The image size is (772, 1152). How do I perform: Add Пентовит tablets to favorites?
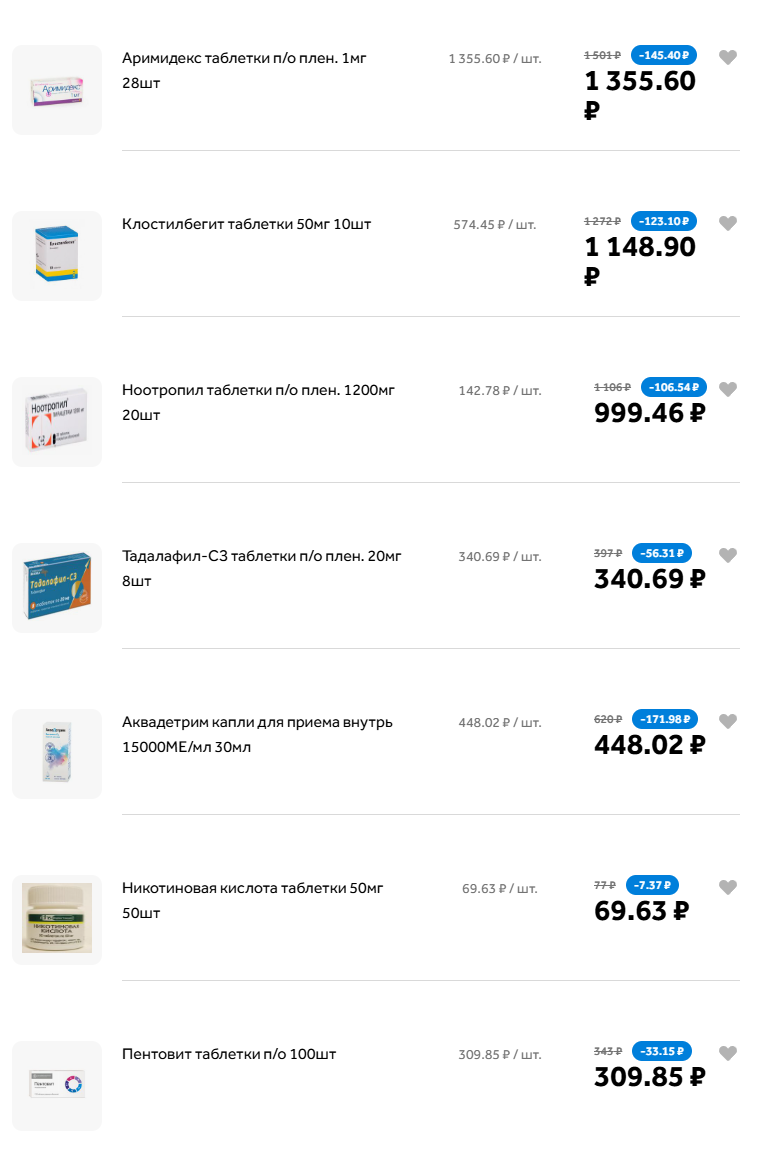point(728,1054)
